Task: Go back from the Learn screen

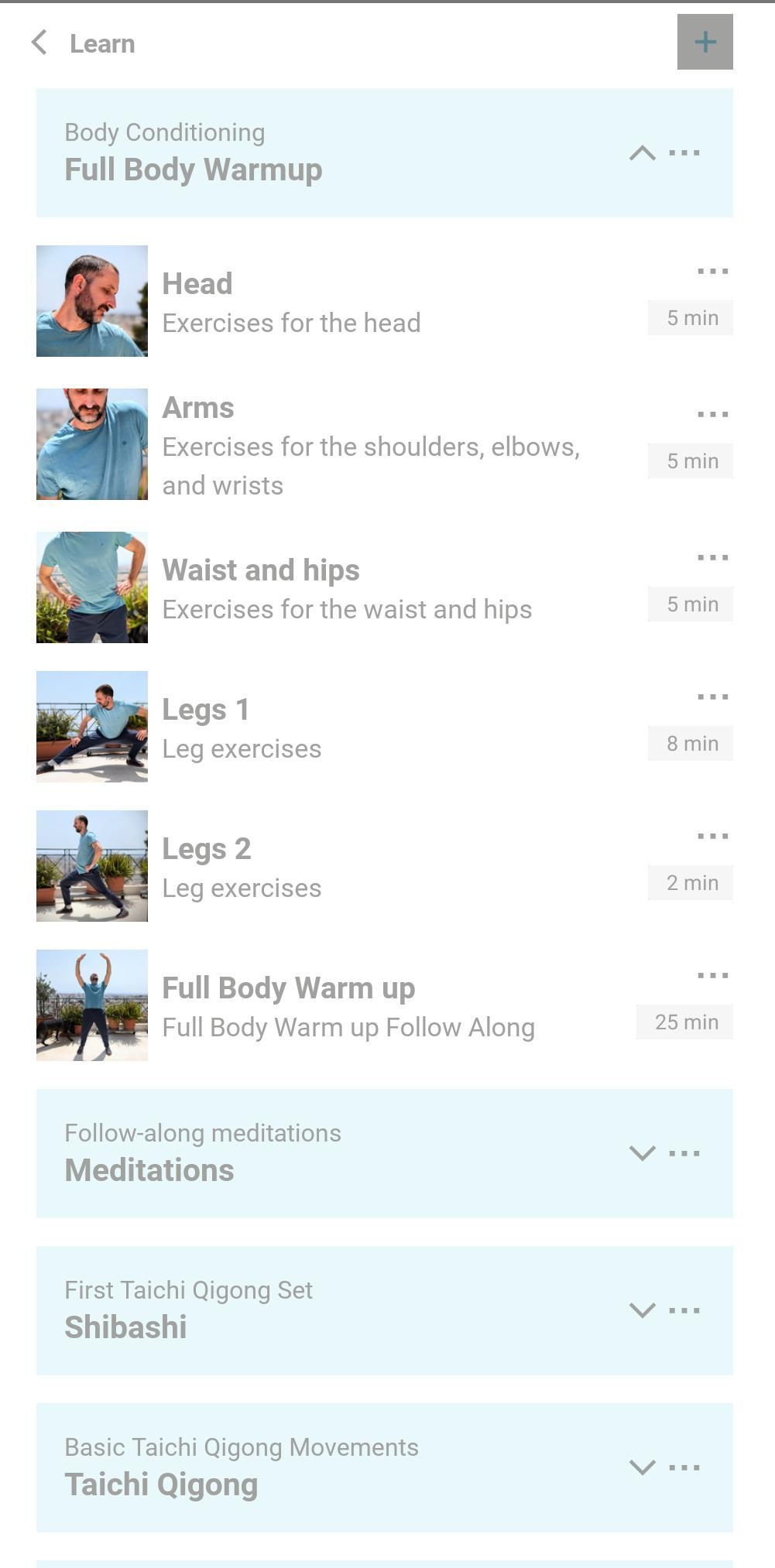Action: pyautogui.click(x=39, y=43)
